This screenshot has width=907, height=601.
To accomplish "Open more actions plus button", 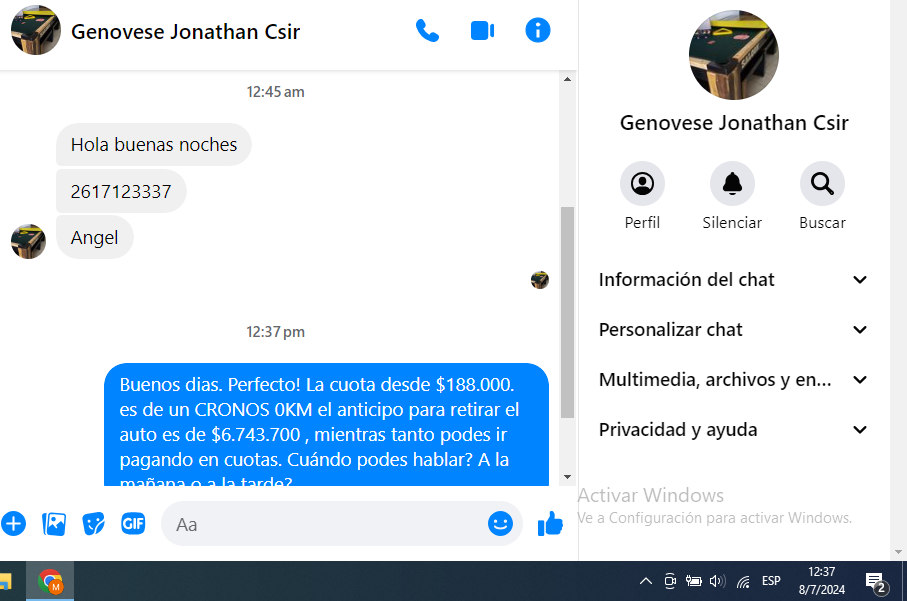I will pyautogui.click(x=13, y=523).
